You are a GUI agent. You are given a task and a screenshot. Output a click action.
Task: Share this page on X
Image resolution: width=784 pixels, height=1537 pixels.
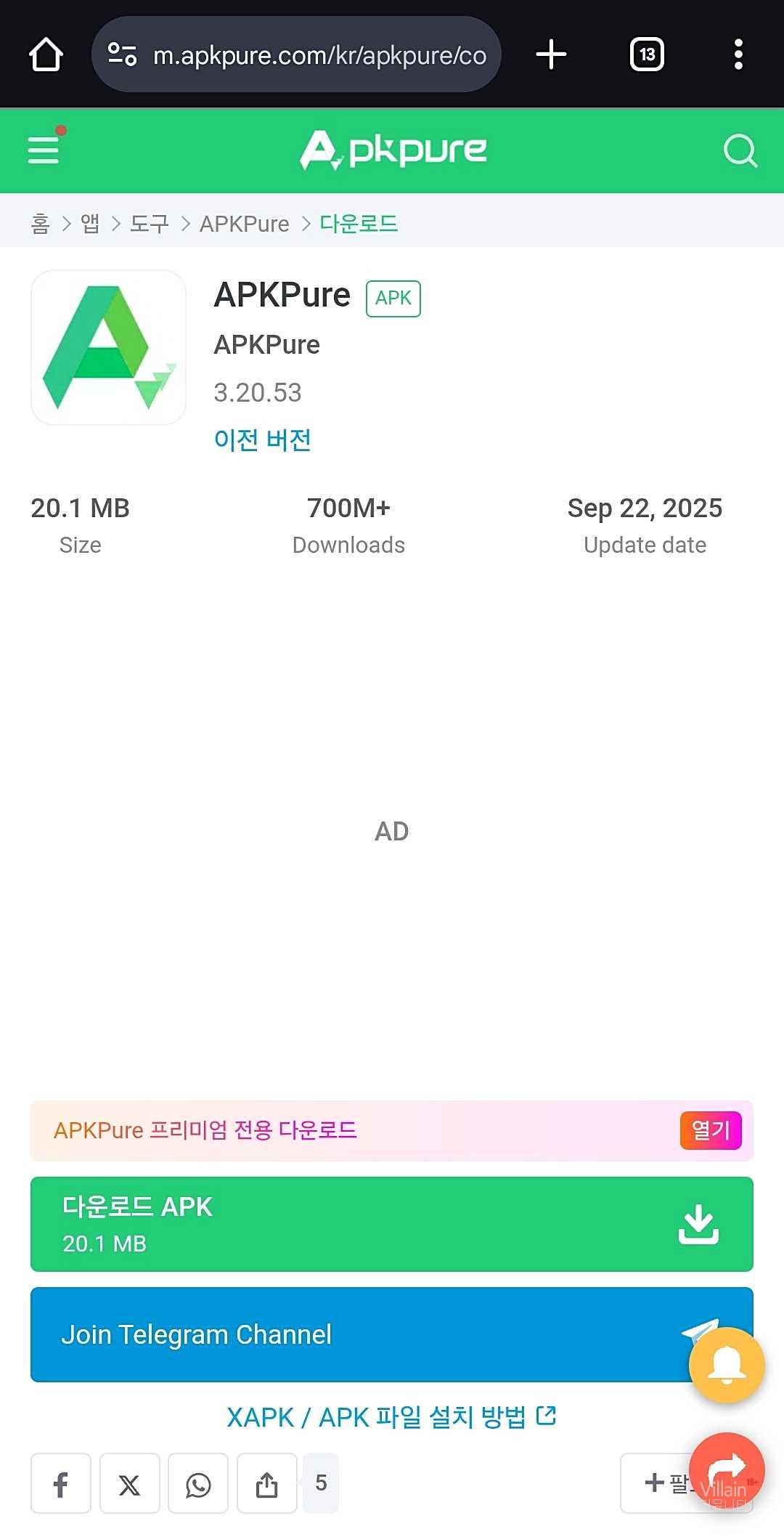pyautogui.click(x=129, y=1483)
